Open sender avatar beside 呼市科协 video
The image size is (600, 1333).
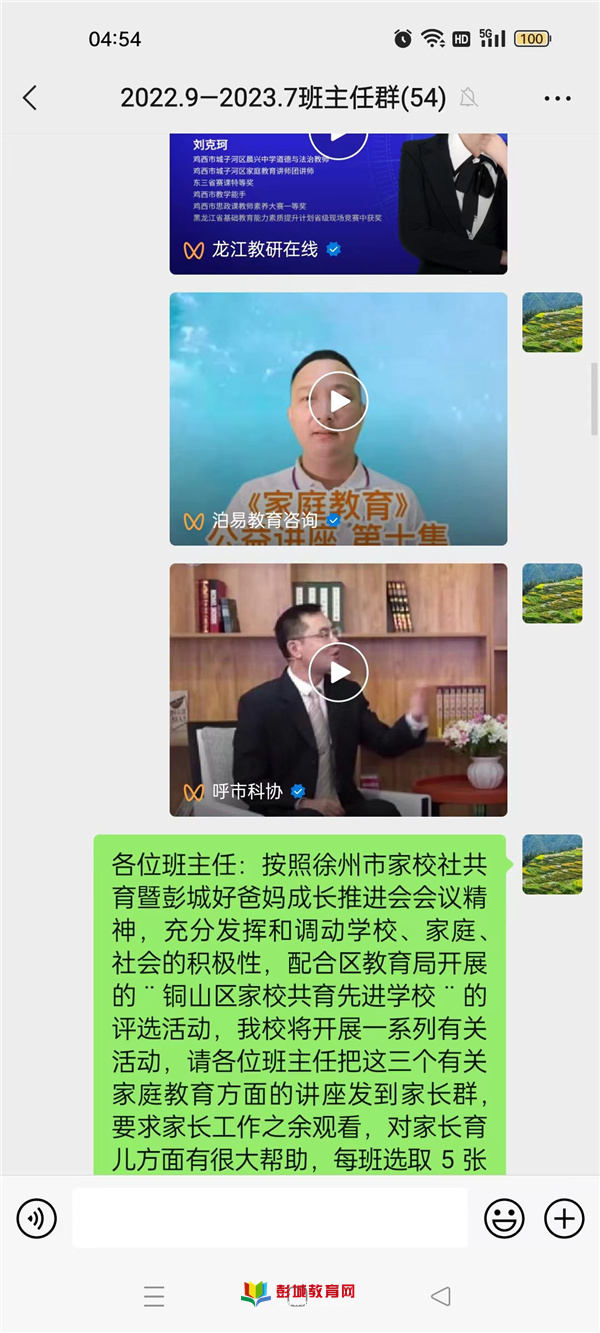click(552, 593)
